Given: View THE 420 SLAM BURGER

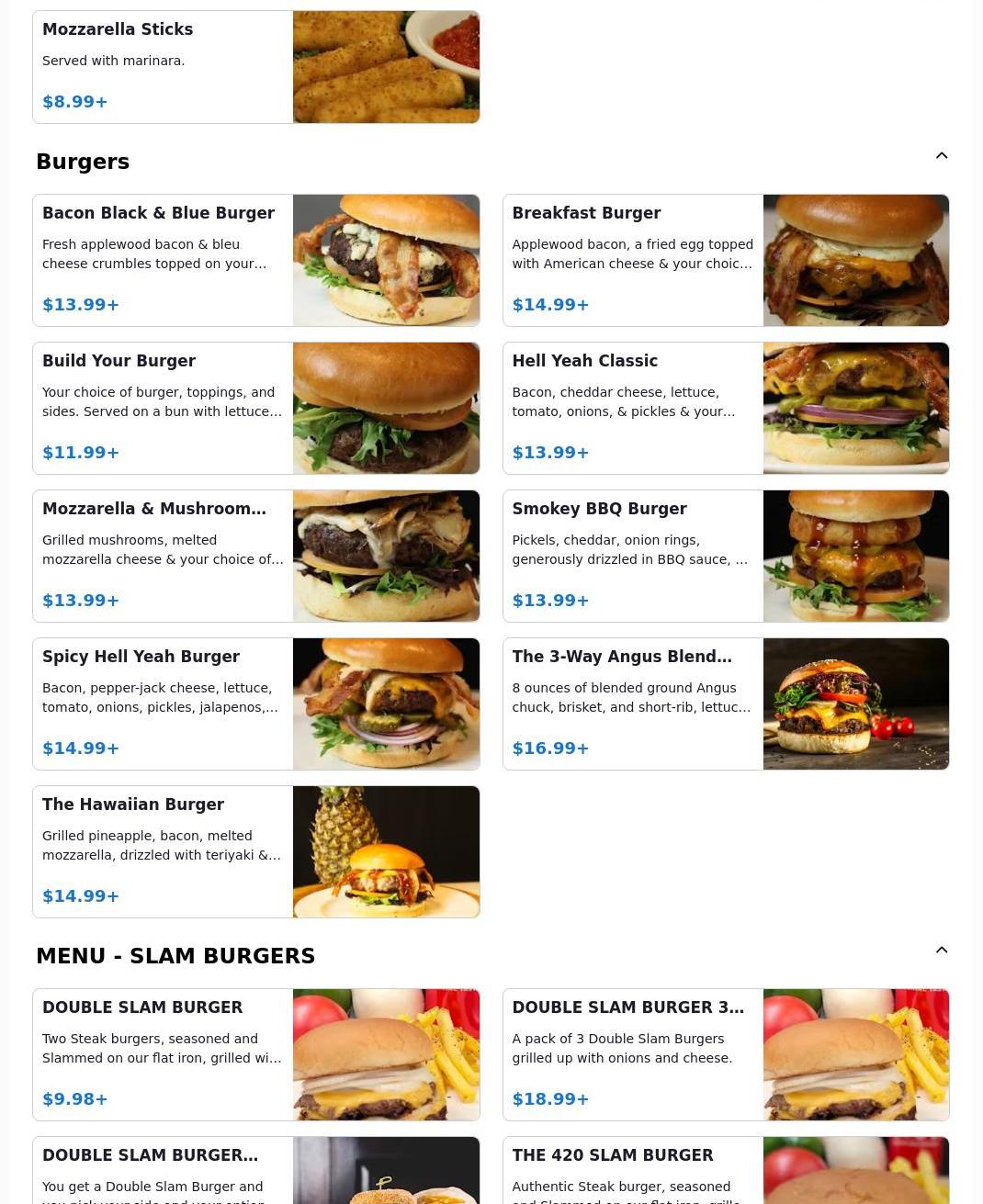Looking at the screenshot, I should coord(725,1172).
